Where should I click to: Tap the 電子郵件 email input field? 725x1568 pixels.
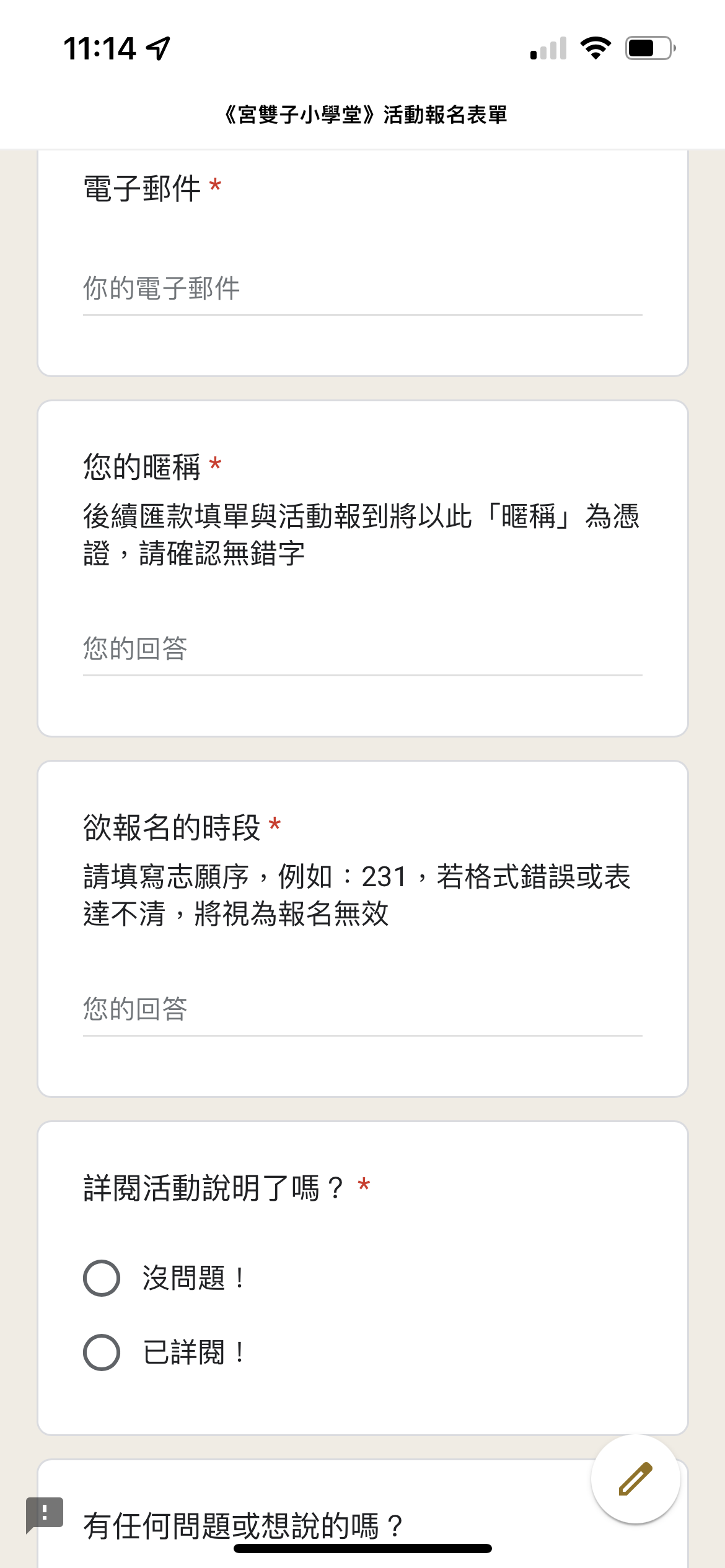click(362, 289)
